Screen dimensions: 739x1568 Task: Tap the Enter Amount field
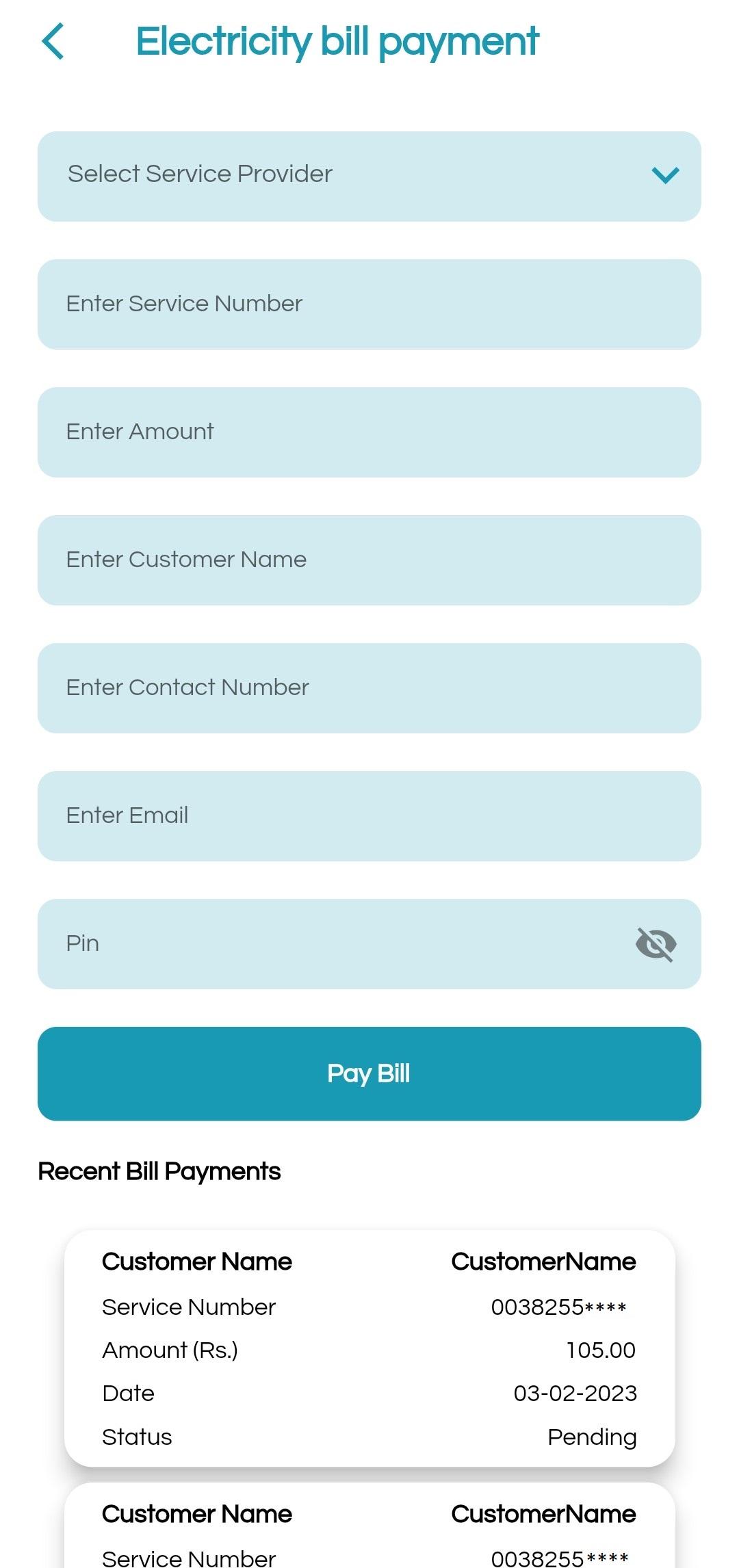369,432
